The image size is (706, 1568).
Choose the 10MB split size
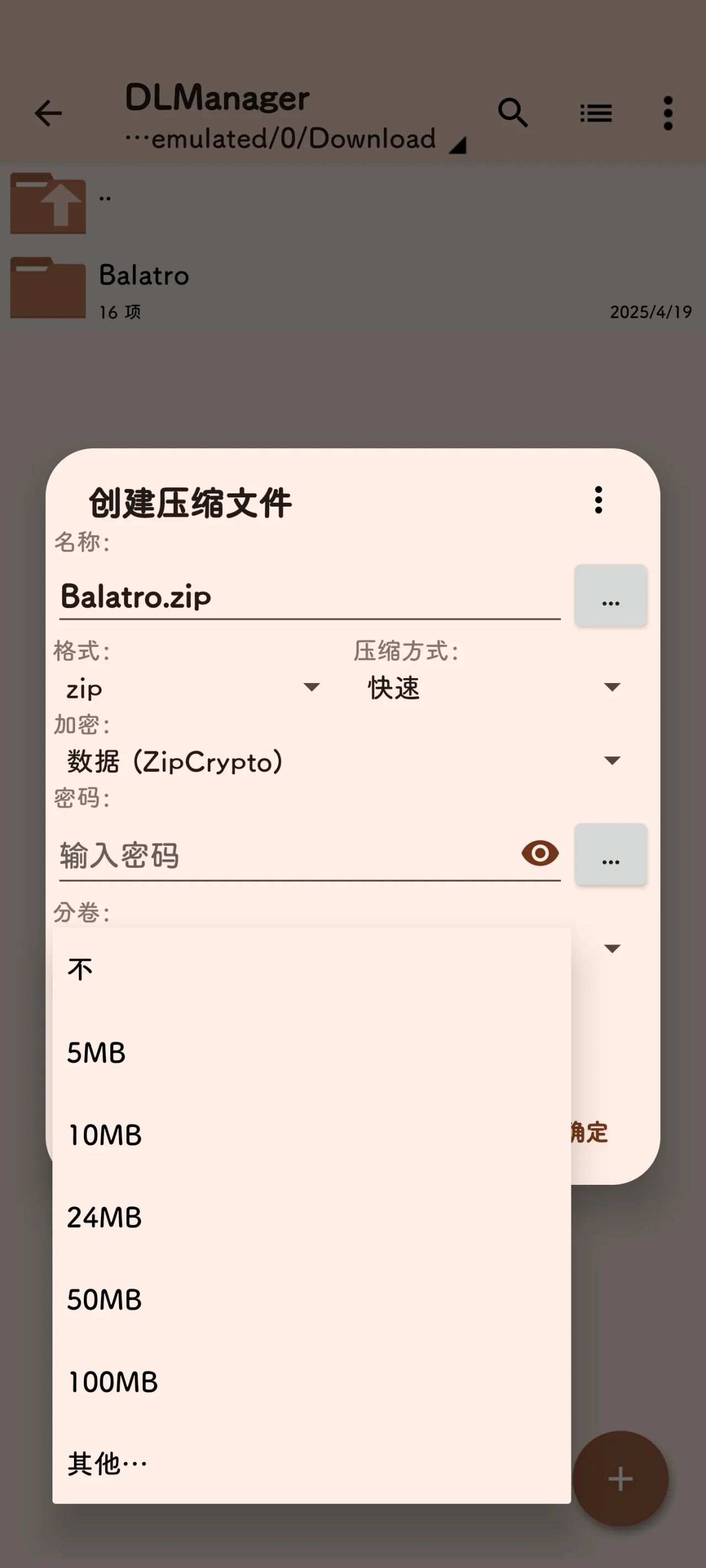pyautogui.click(x=311, y=1135)
